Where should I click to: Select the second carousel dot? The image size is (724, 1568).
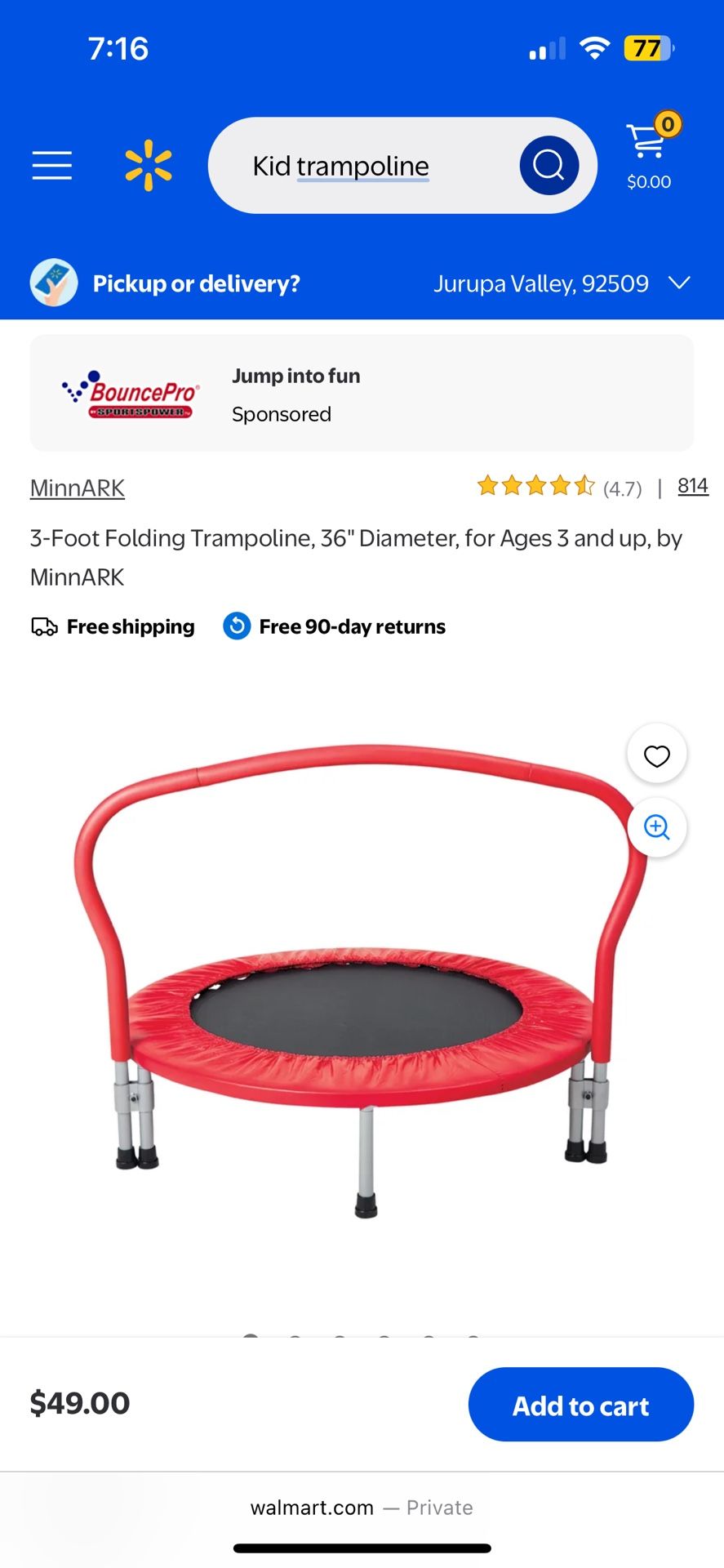pos(295,1339)
